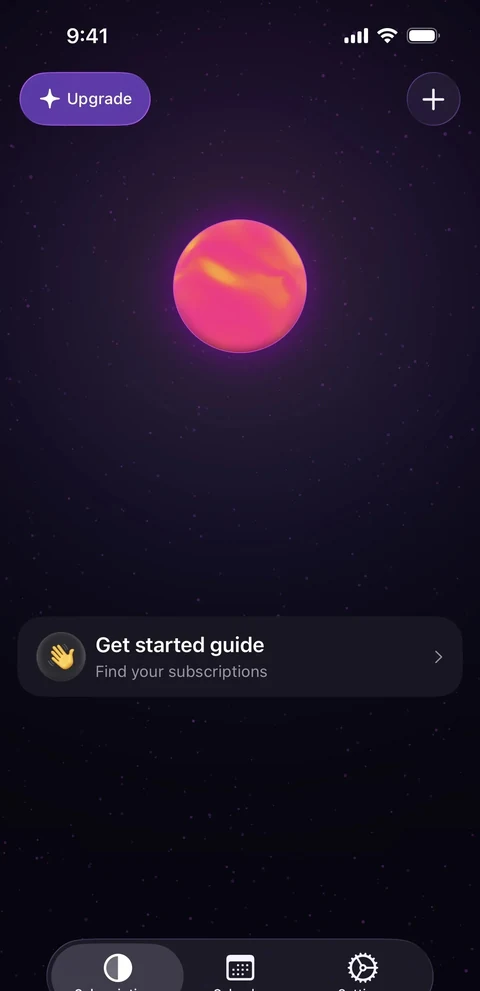
Task: Open the Settings tab
Action: 362,969
